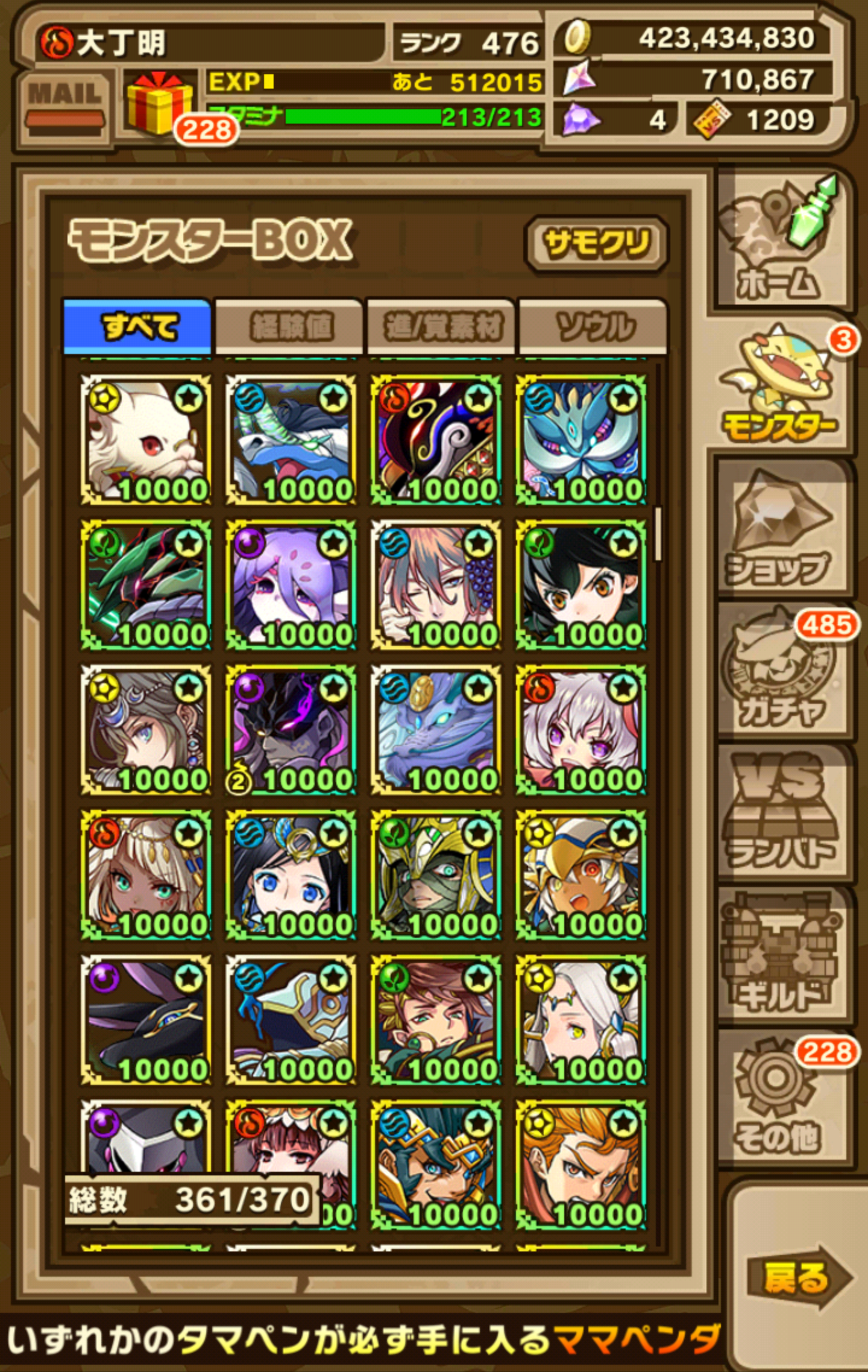Tap the サモクリ button
868x1372 pixels.
click(597, 244)
